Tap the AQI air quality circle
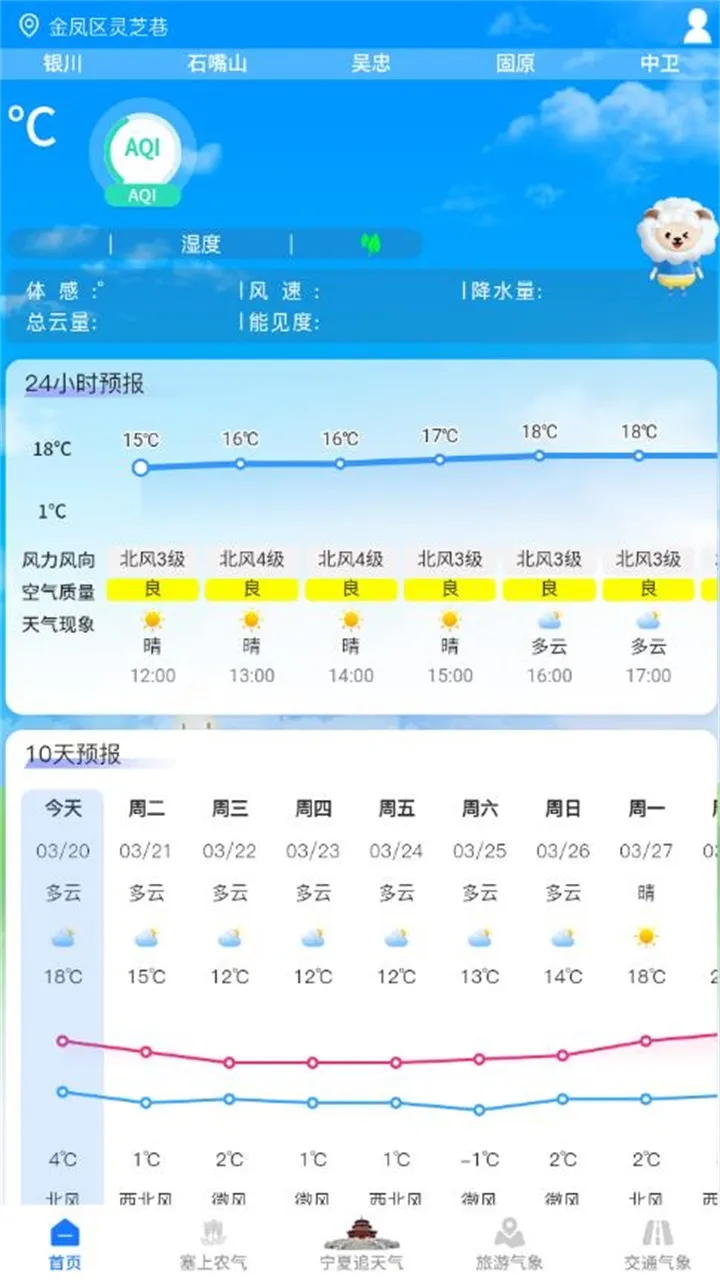 [140, 150]
